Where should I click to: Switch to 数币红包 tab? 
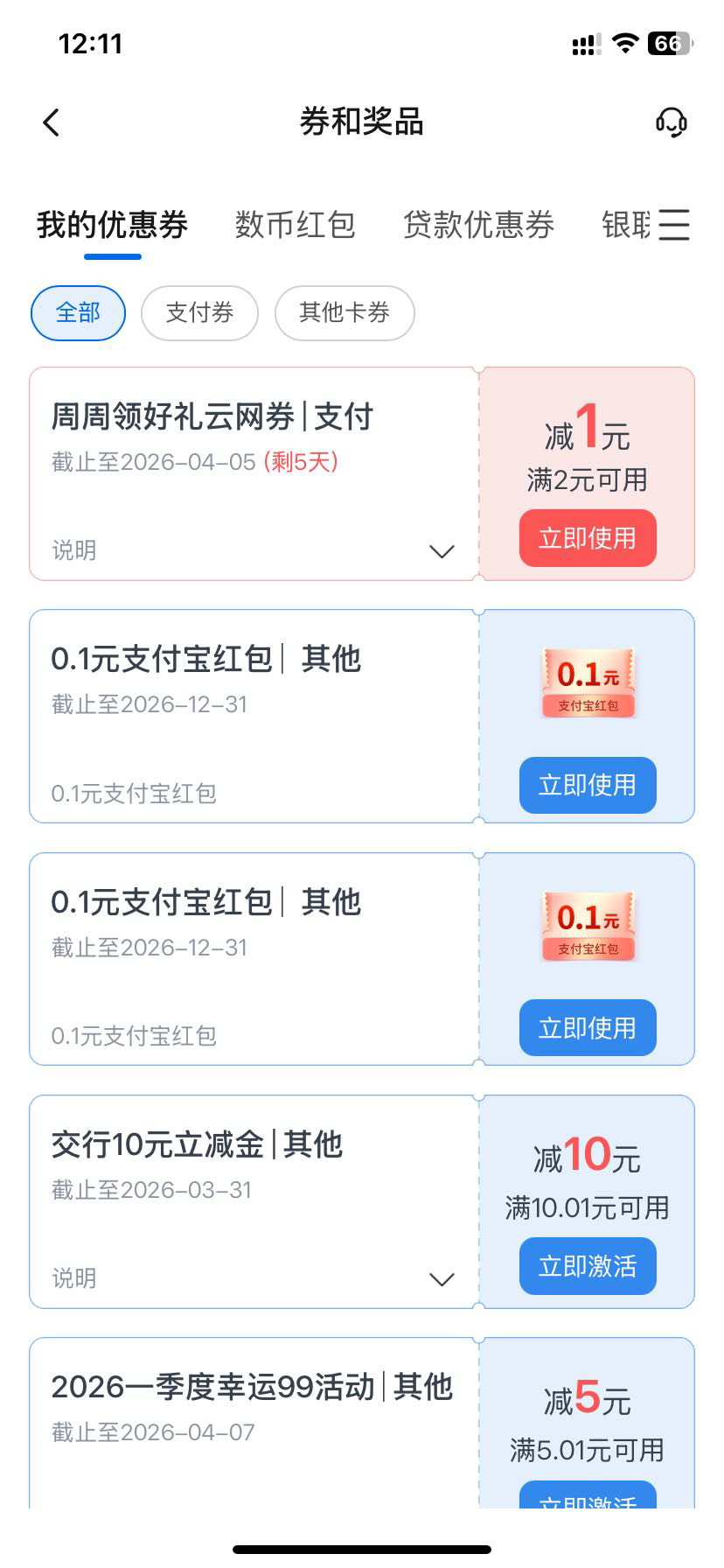pyautogui.click(x=295, y=225)
